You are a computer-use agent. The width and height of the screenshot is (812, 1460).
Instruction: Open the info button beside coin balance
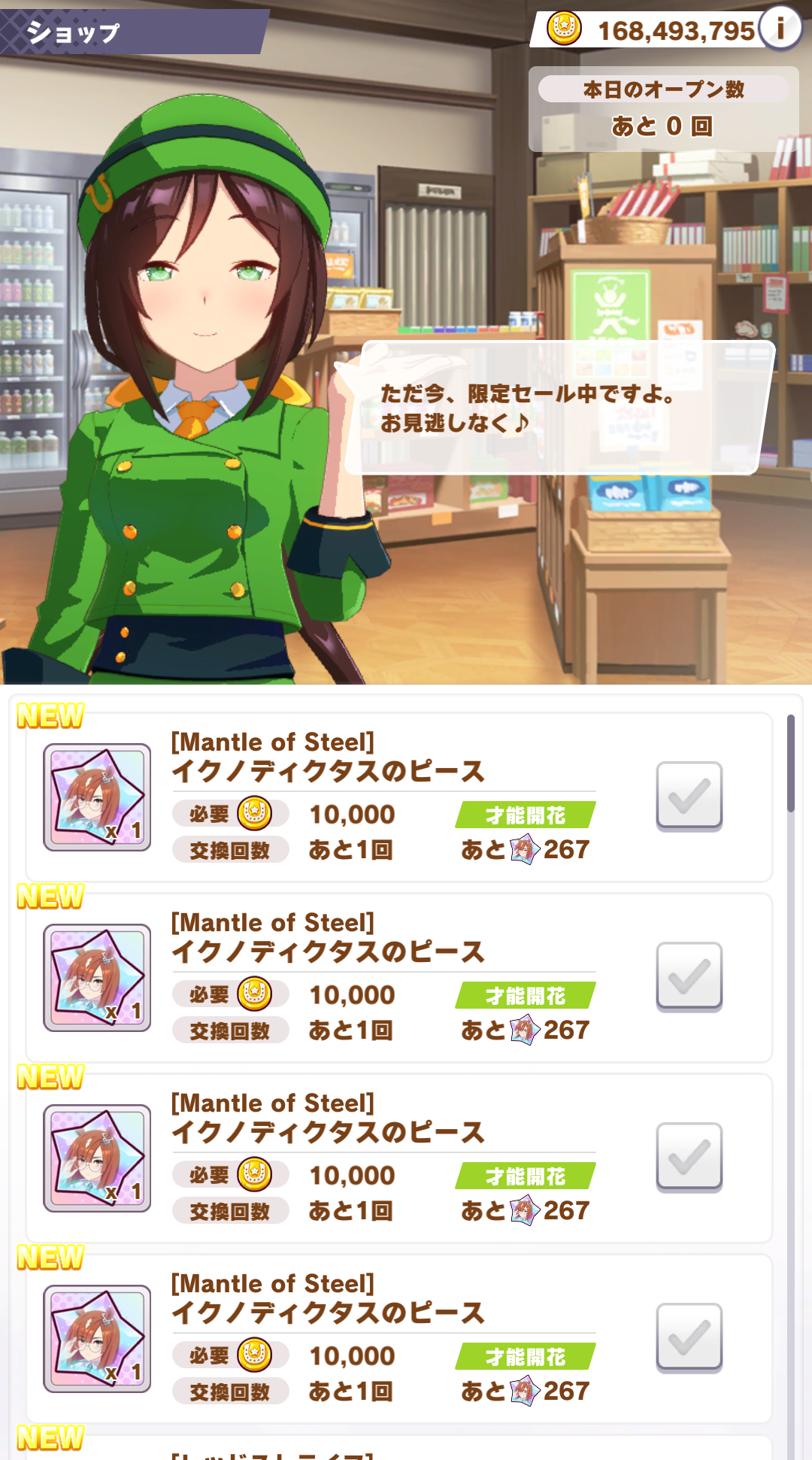(780, 29)
